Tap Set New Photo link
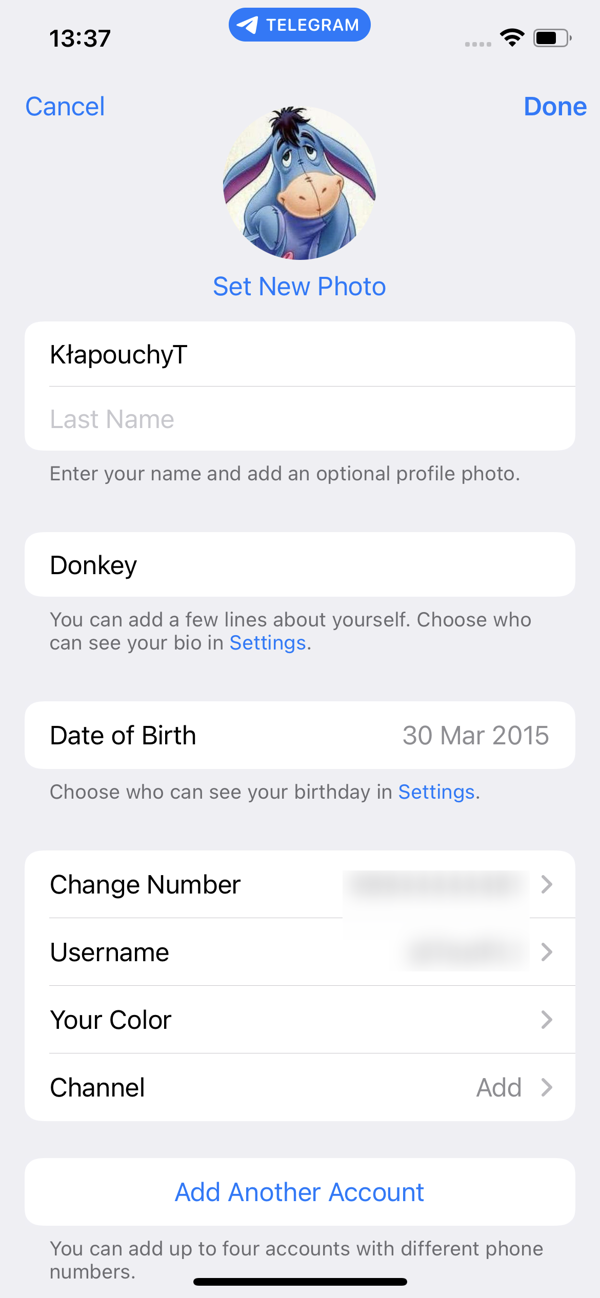The image size is (600, 1298). [299, 286]
